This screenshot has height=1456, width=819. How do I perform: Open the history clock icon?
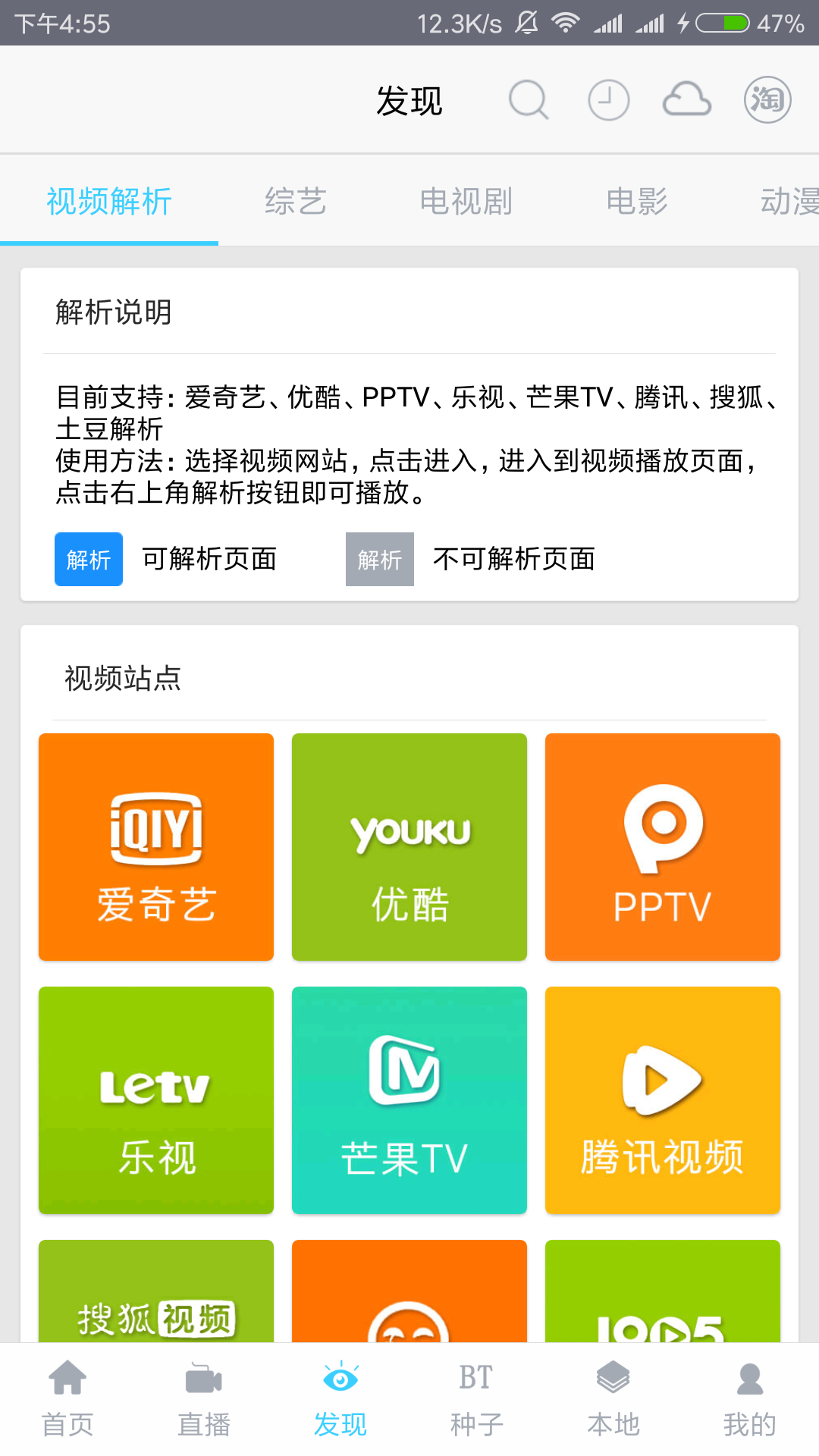click(609, 100)
